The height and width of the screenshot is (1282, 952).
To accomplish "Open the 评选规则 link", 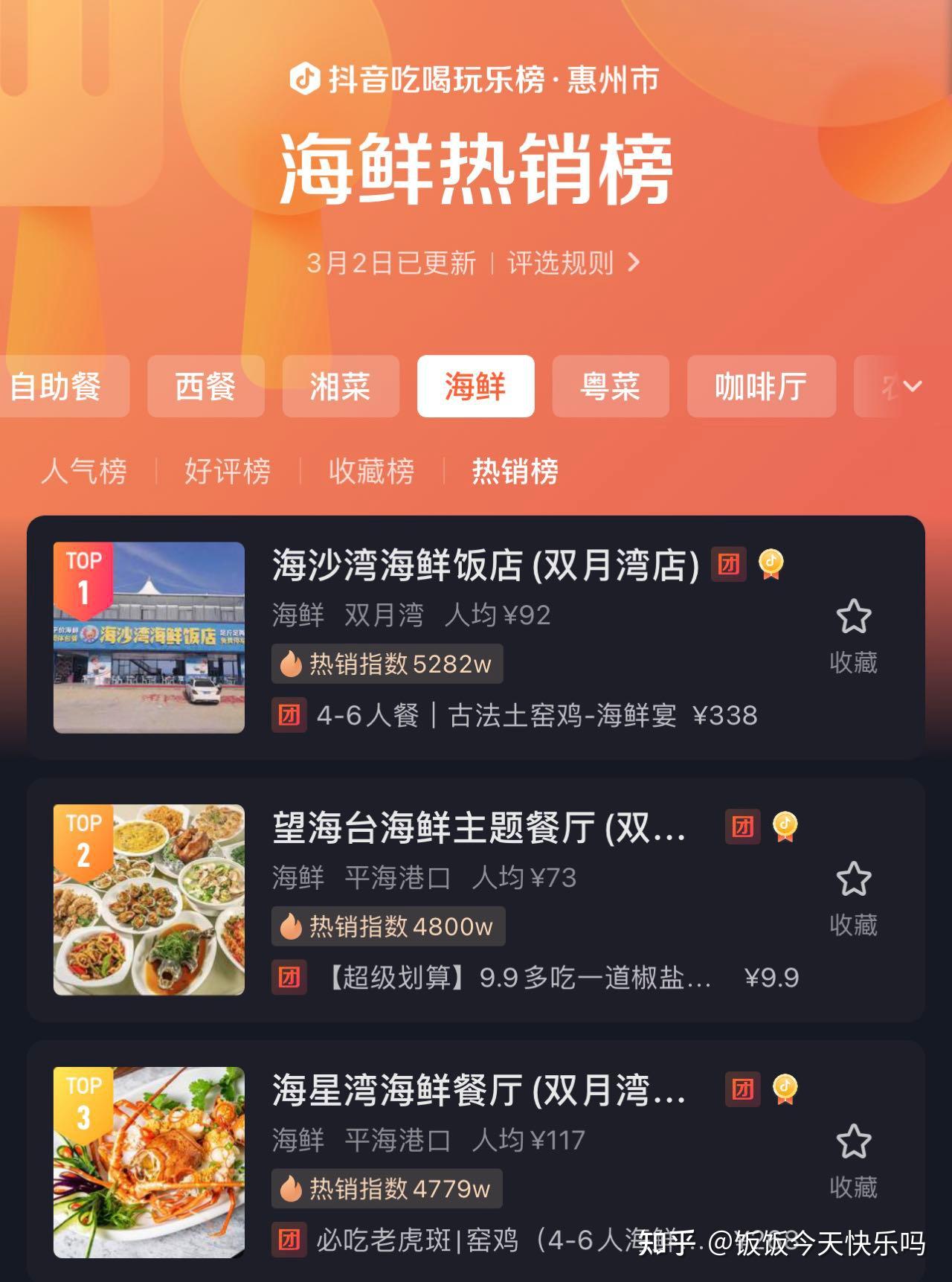I will [x=573, y=263].
